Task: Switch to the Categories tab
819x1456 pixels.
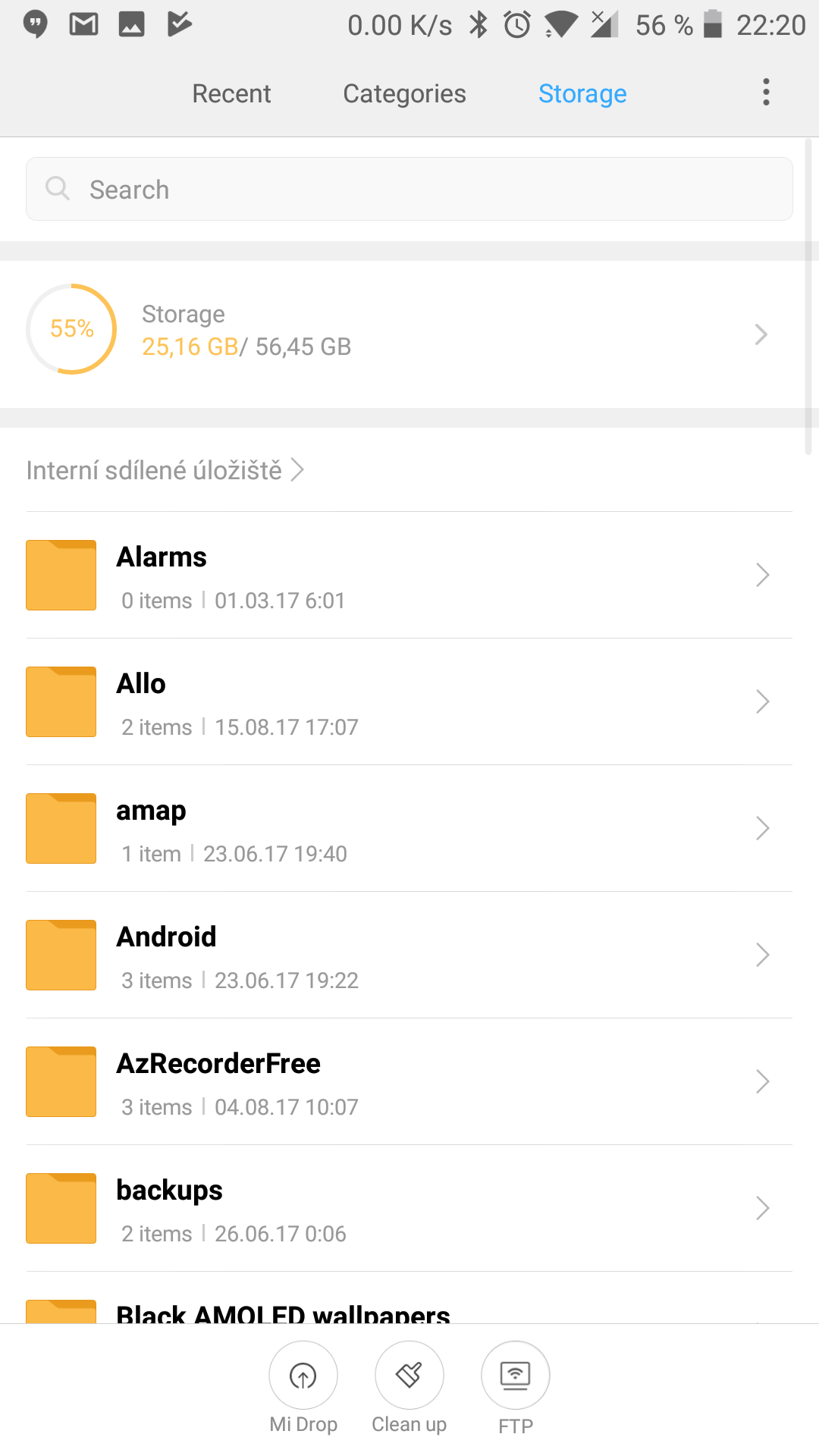Action: (x=404, y=93)
